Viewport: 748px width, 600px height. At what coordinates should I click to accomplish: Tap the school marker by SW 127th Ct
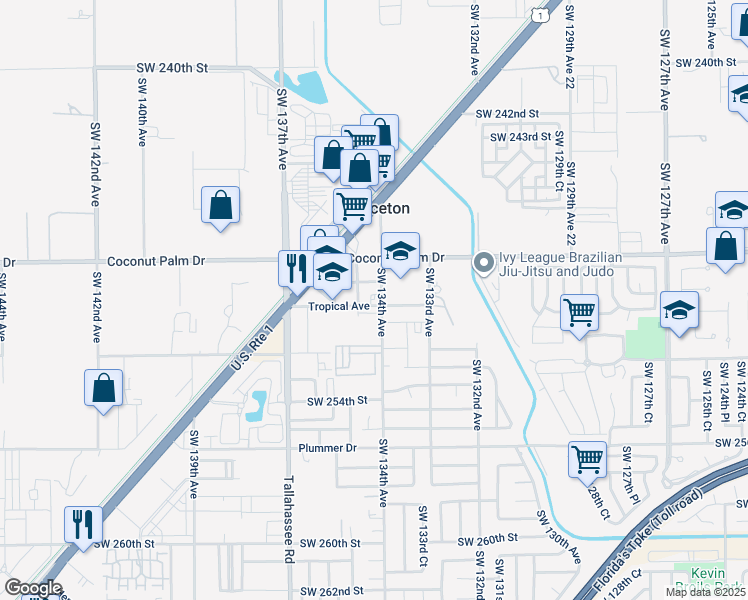[679, 310]
